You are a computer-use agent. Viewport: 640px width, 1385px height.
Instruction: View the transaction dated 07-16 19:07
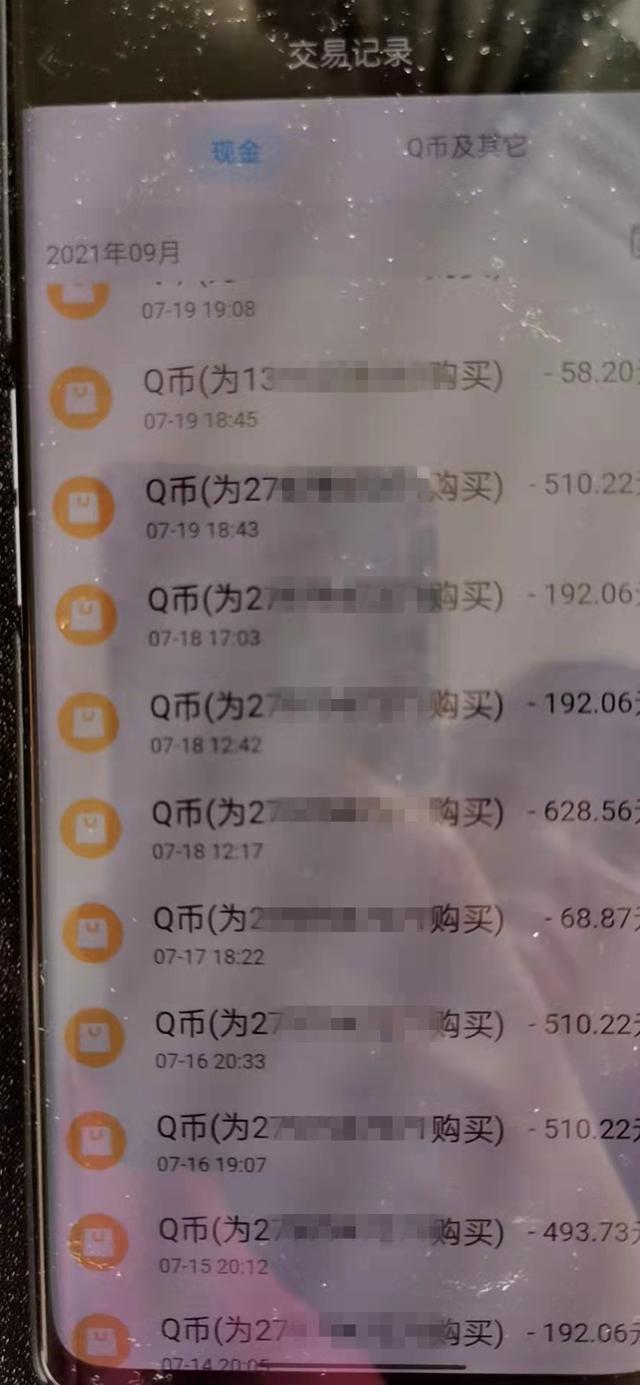pyautogui.click(x=341, y=1140)
